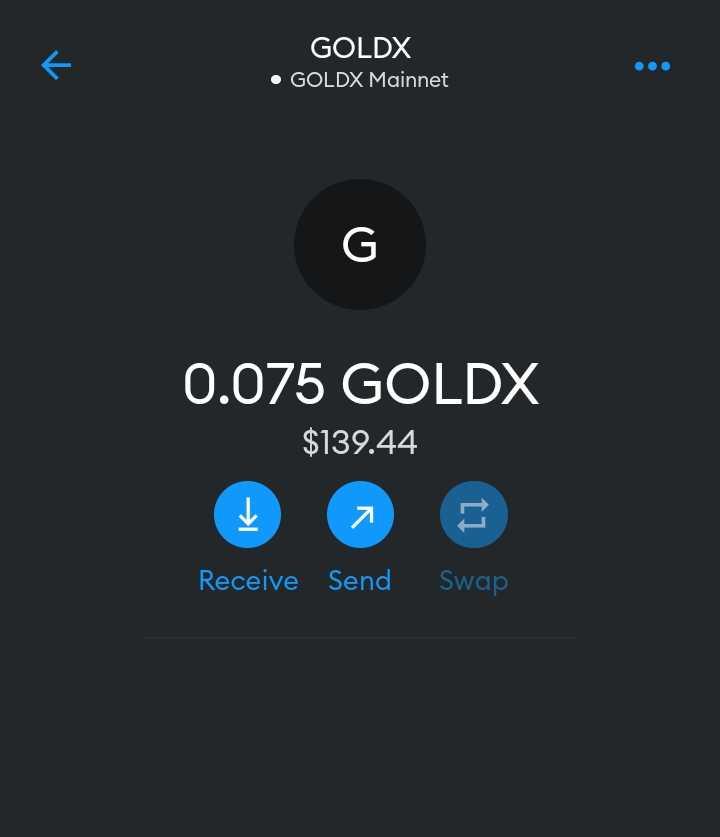The height and width of the screenshot is (837, 720).
Task: Tap Receive to get GOLDX
Action: [247, 516]
